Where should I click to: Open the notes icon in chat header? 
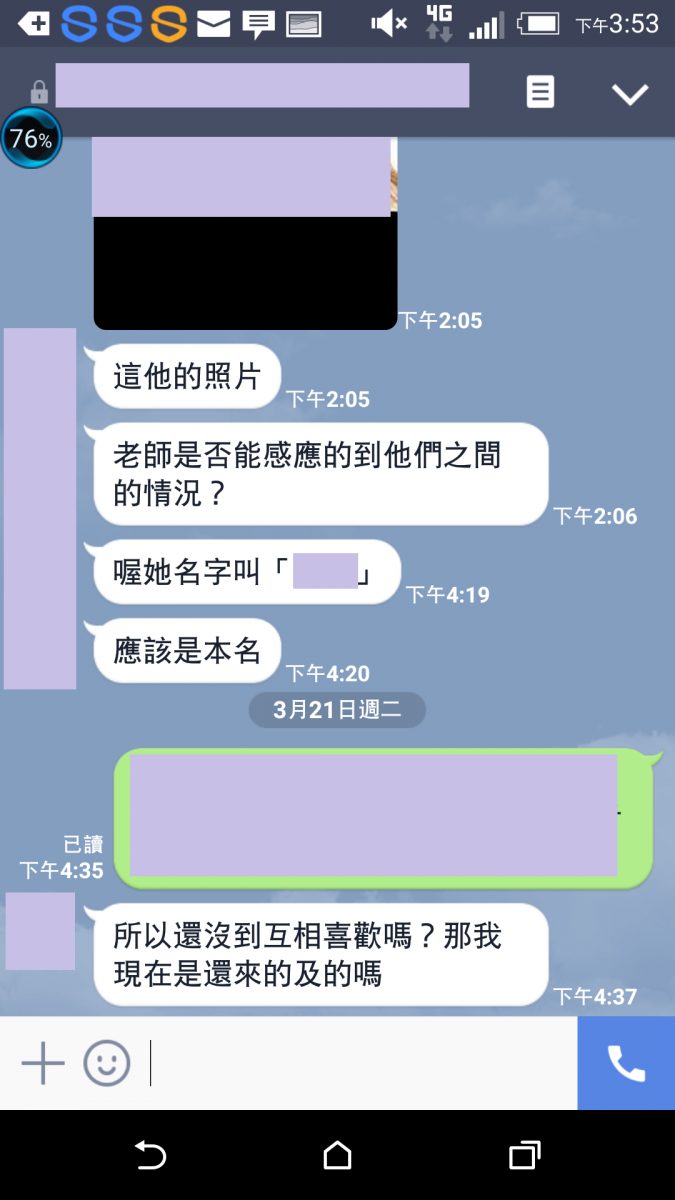coord(540,93)
